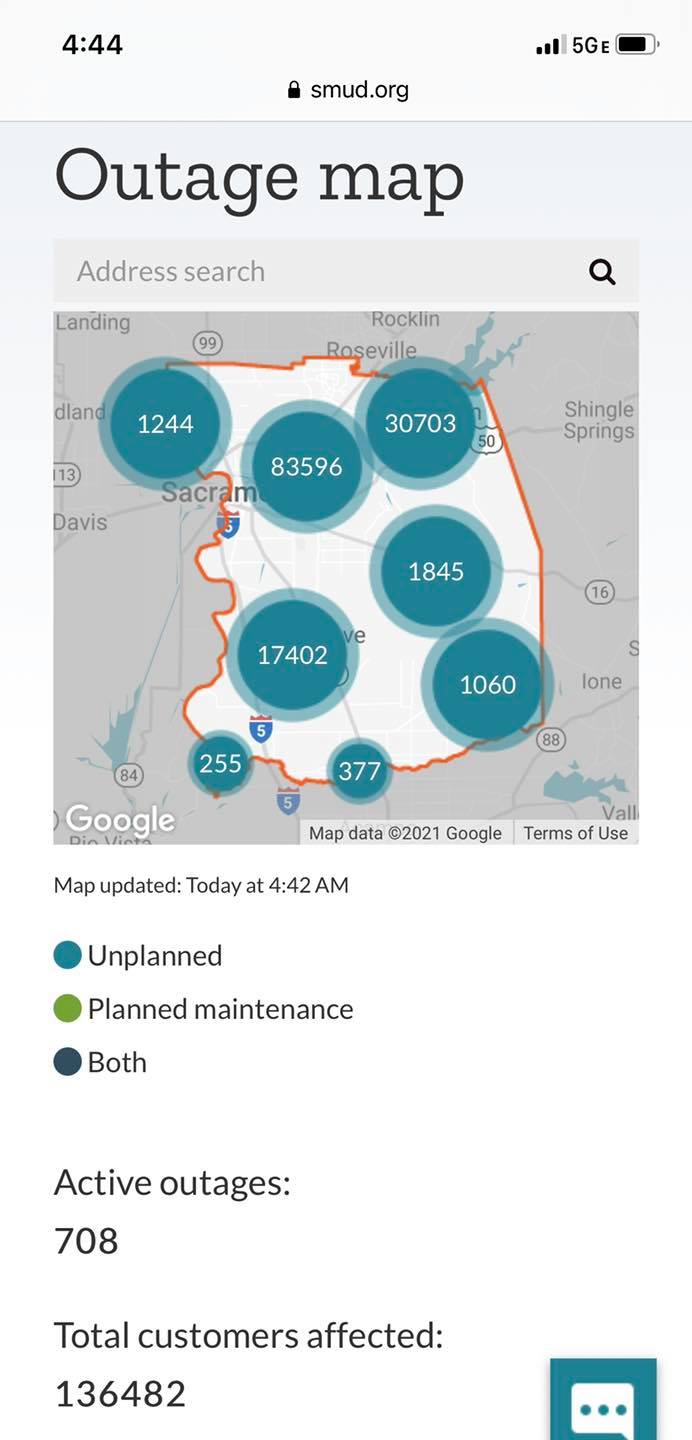Tap the Address search field
Screen dimensions: 692x1440
346,271
